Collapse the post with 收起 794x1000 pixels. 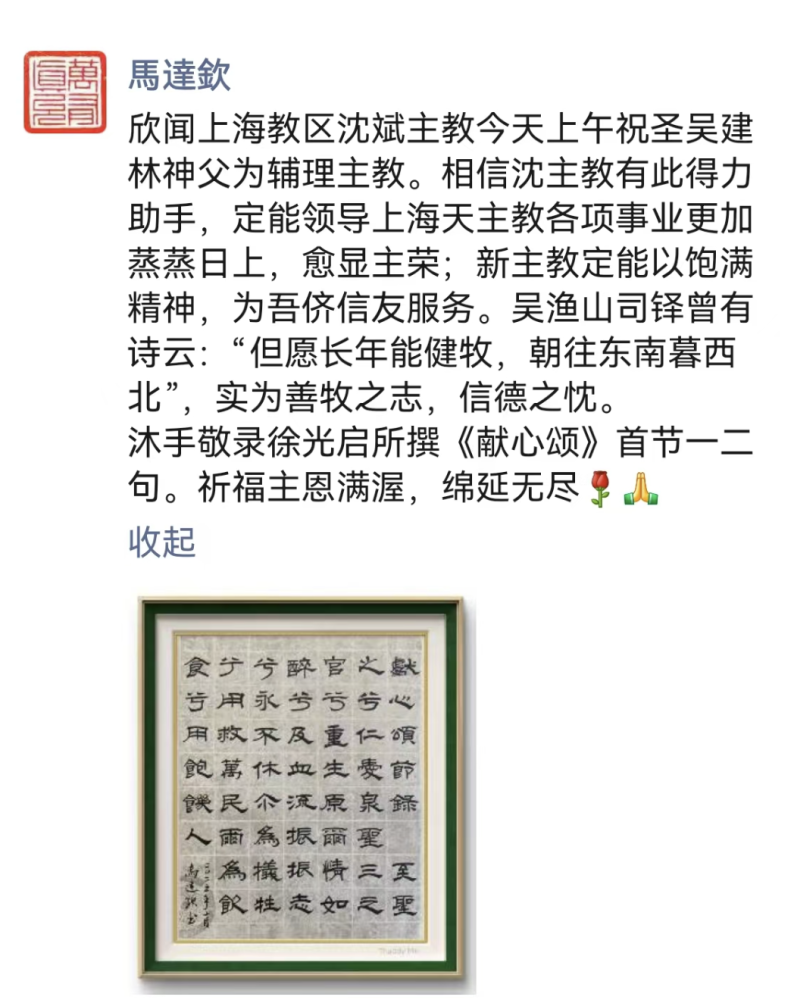coord(162,541)
